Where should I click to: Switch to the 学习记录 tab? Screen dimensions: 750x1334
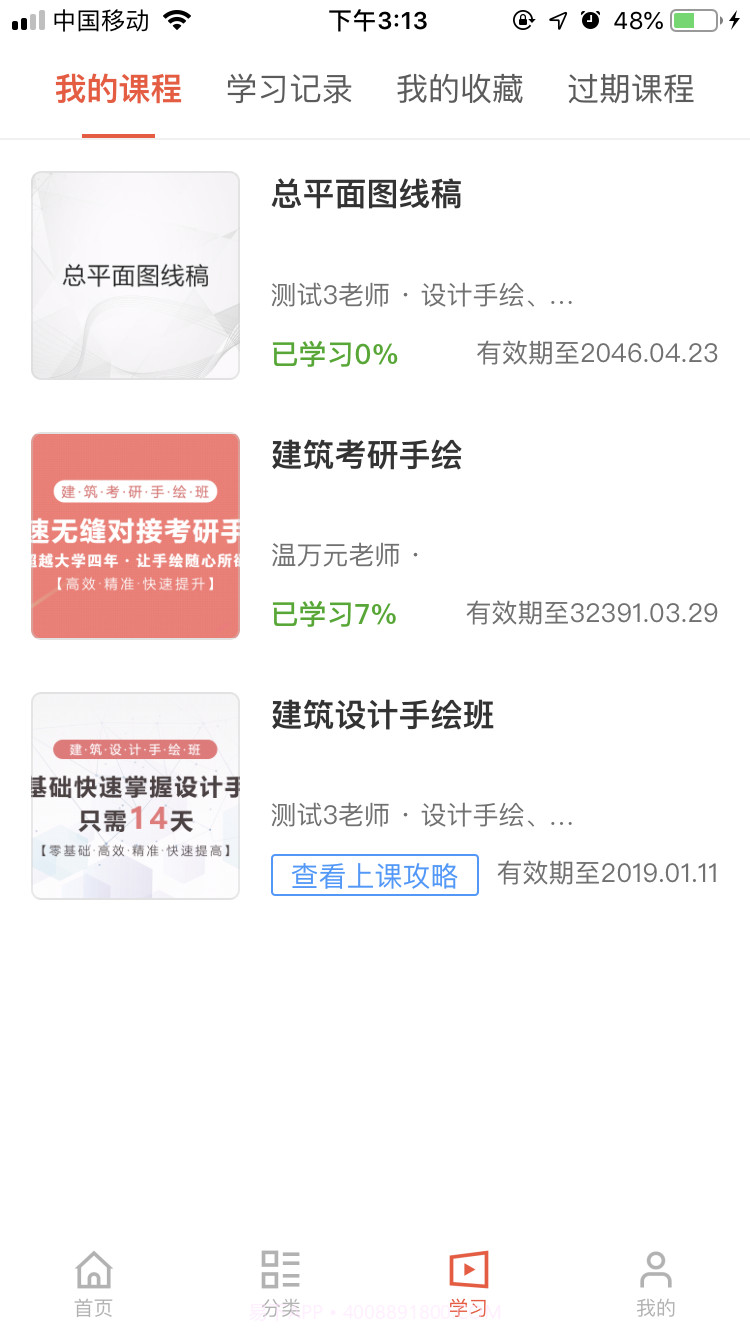287,90
